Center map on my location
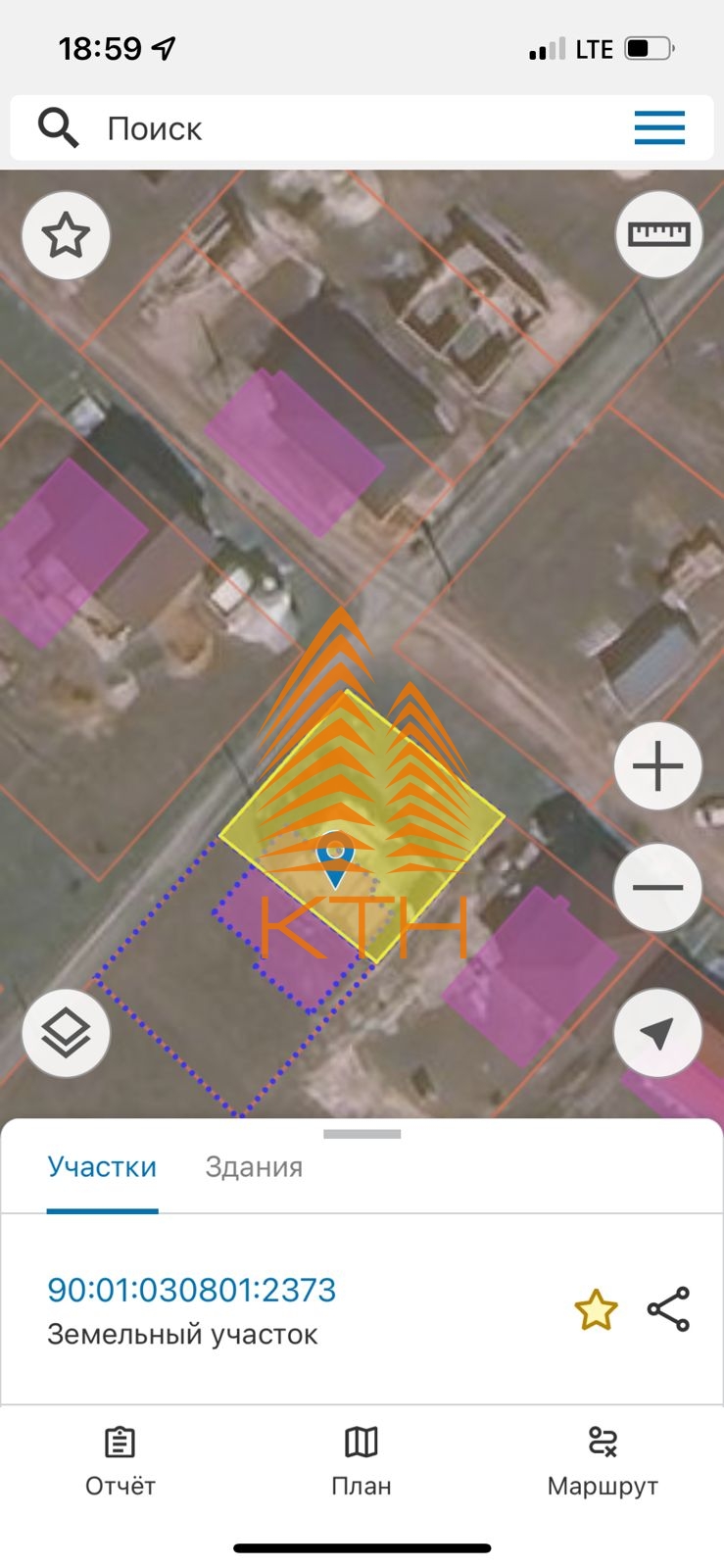The width and height of the screenshot is (724, 1568). (x=658, y=1033)
